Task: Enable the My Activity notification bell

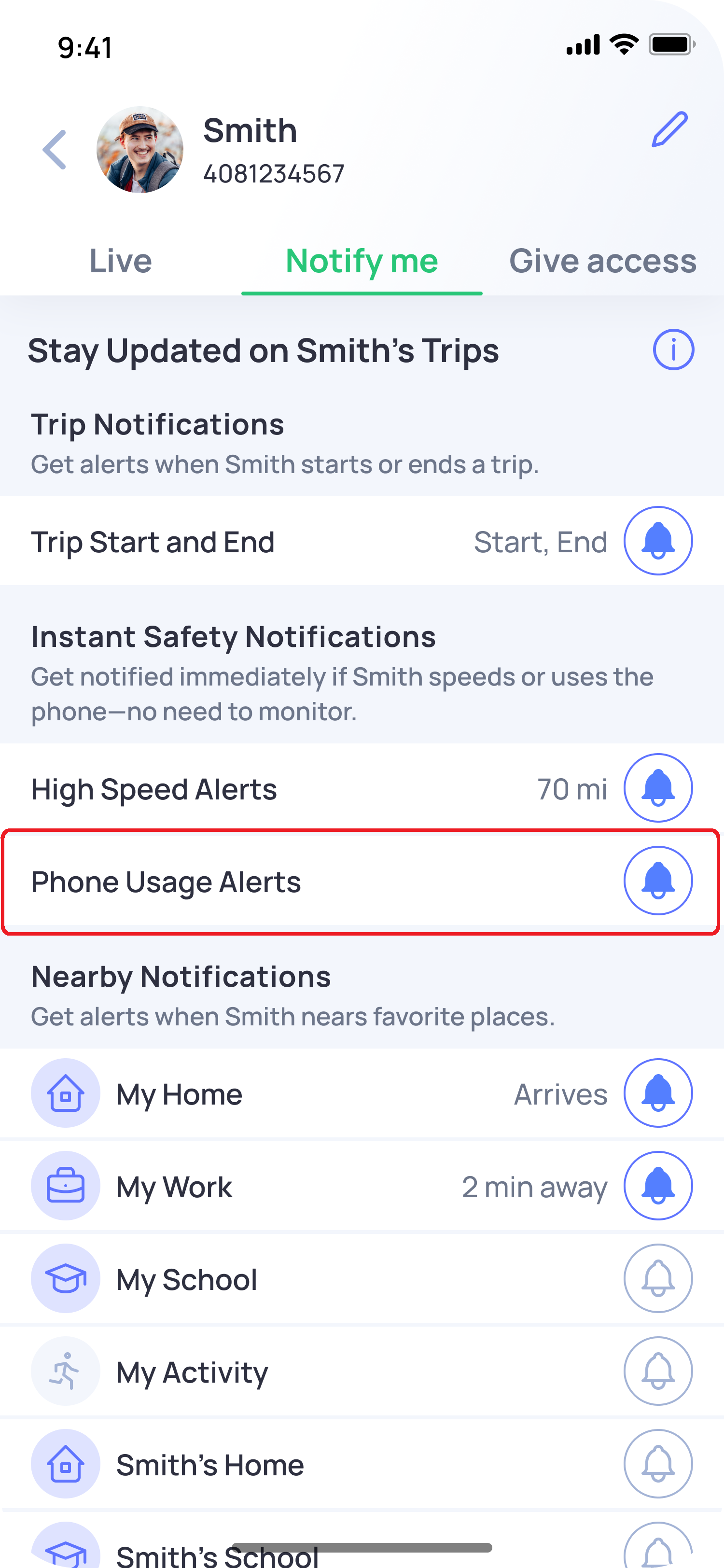Action: [658, 1371]
